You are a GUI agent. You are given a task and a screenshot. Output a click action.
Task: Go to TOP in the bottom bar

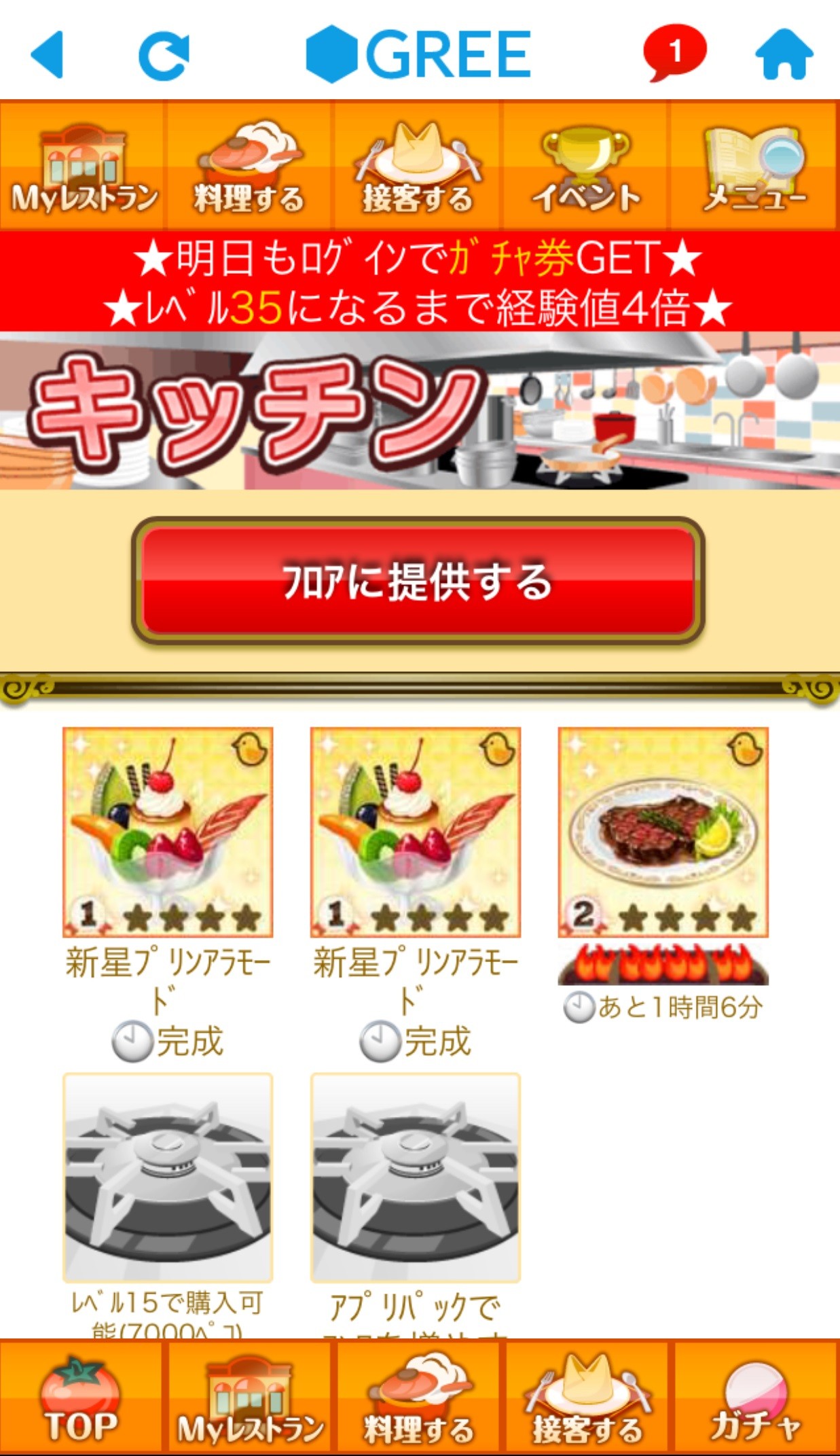81,1396
